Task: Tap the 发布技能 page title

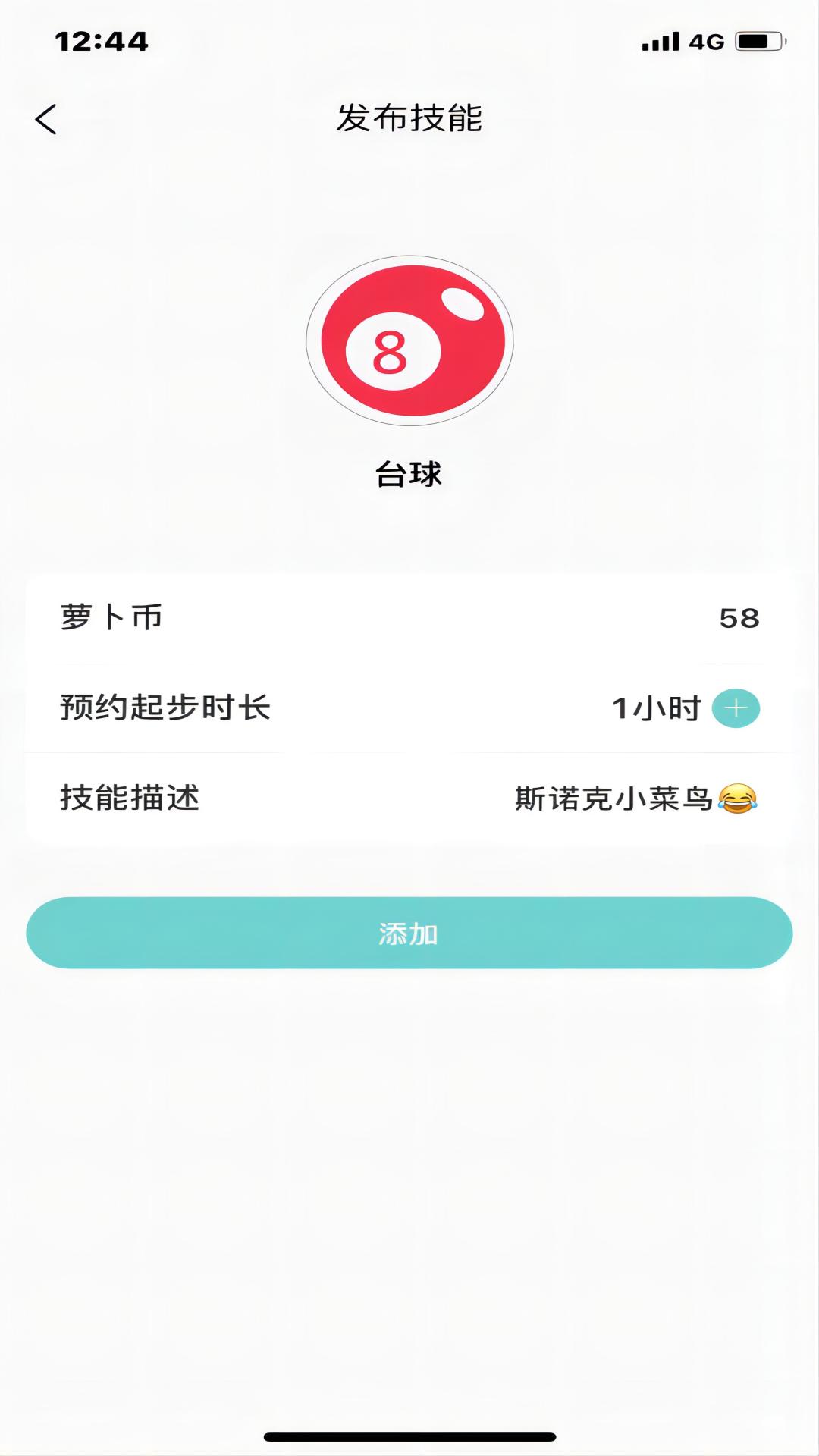Action: 409,120
